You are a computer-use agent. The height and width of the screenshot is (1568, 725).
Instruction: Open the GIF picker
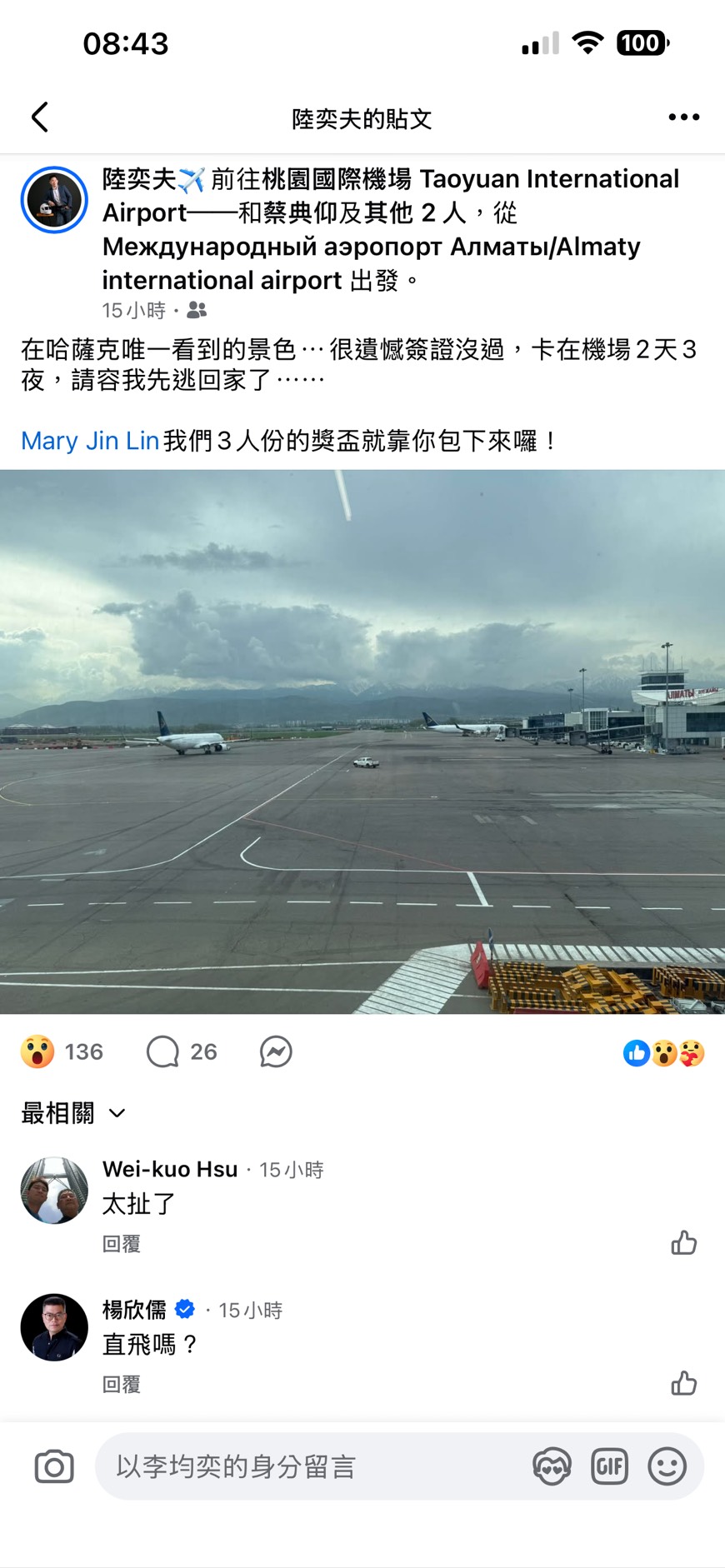pos(609,1466)
